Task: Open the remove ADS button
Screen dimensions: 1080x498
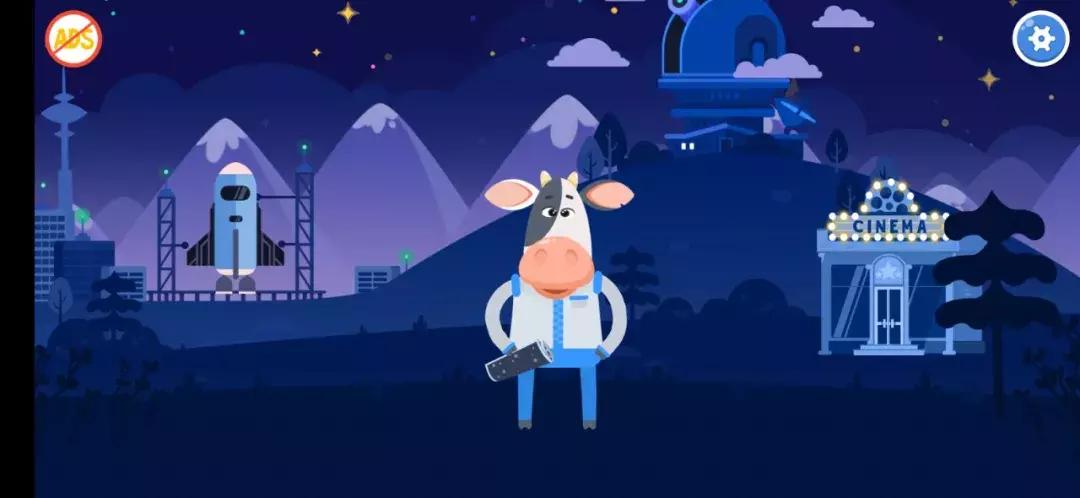Action: tap(73, 39)
